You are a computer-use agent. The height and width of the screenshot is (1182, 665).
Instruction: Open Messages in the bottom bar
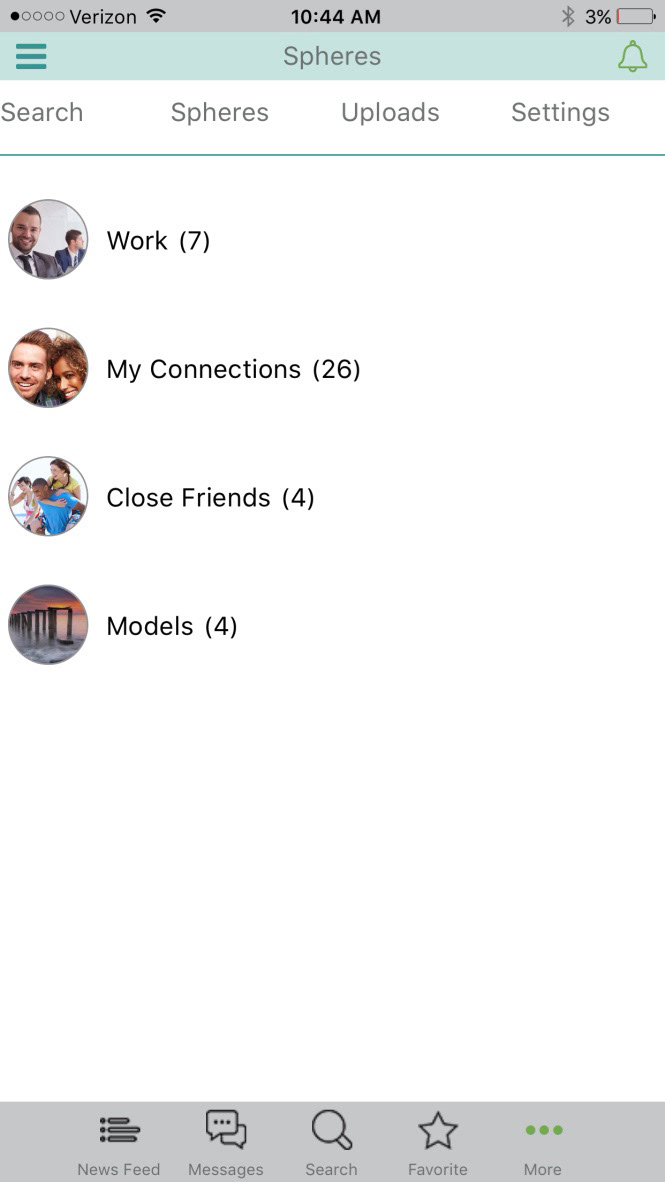point(226,1143)
